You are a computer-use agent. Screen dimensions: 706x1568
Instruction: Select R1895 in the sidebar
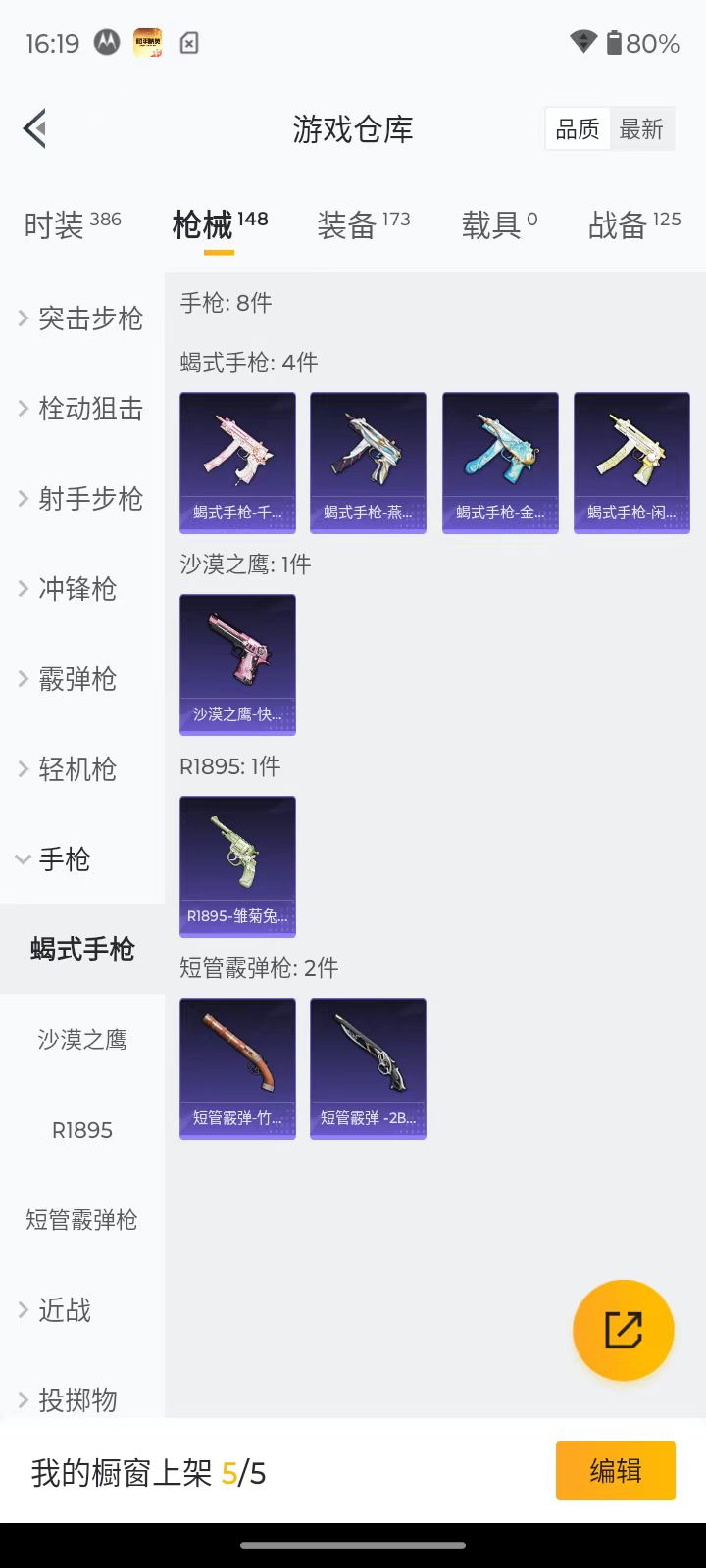82,1129
